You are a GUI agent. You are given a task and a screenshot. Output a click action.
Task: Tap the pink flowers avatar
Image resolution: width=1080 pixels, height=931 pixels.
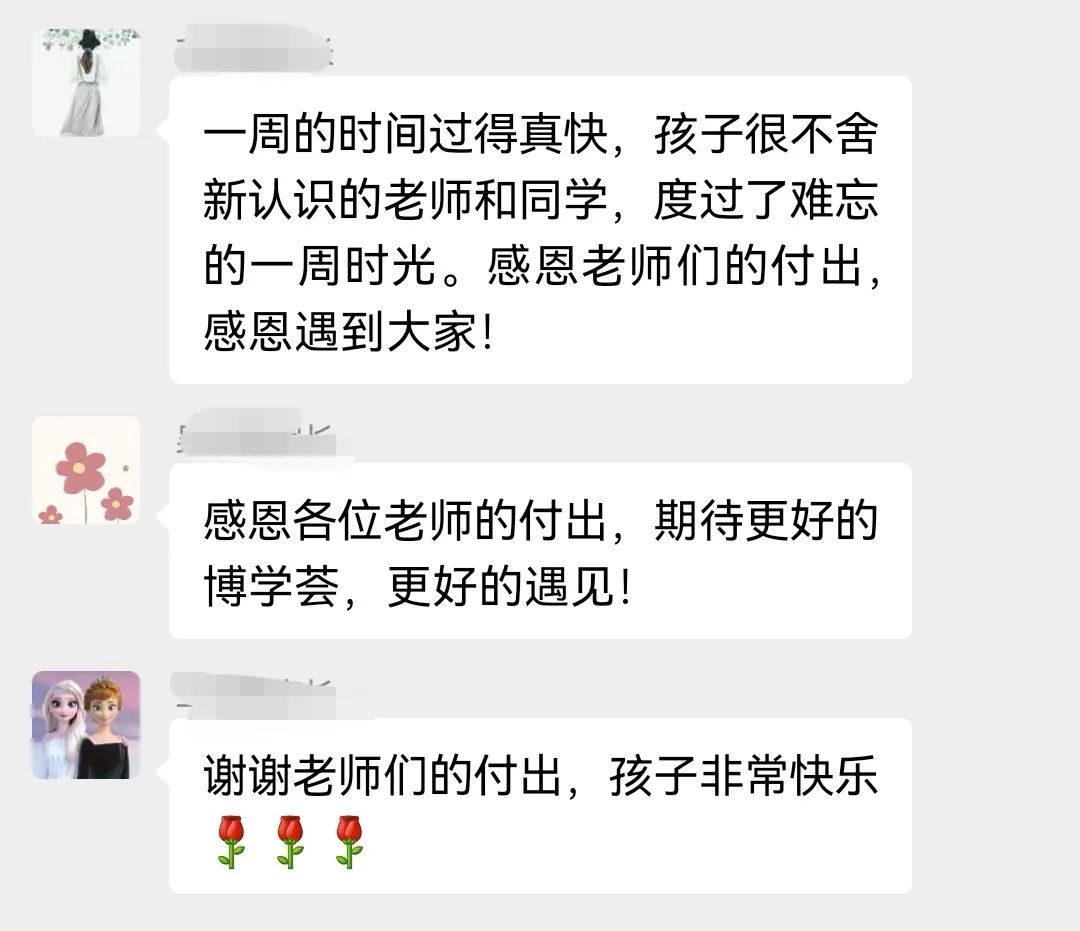86,470
